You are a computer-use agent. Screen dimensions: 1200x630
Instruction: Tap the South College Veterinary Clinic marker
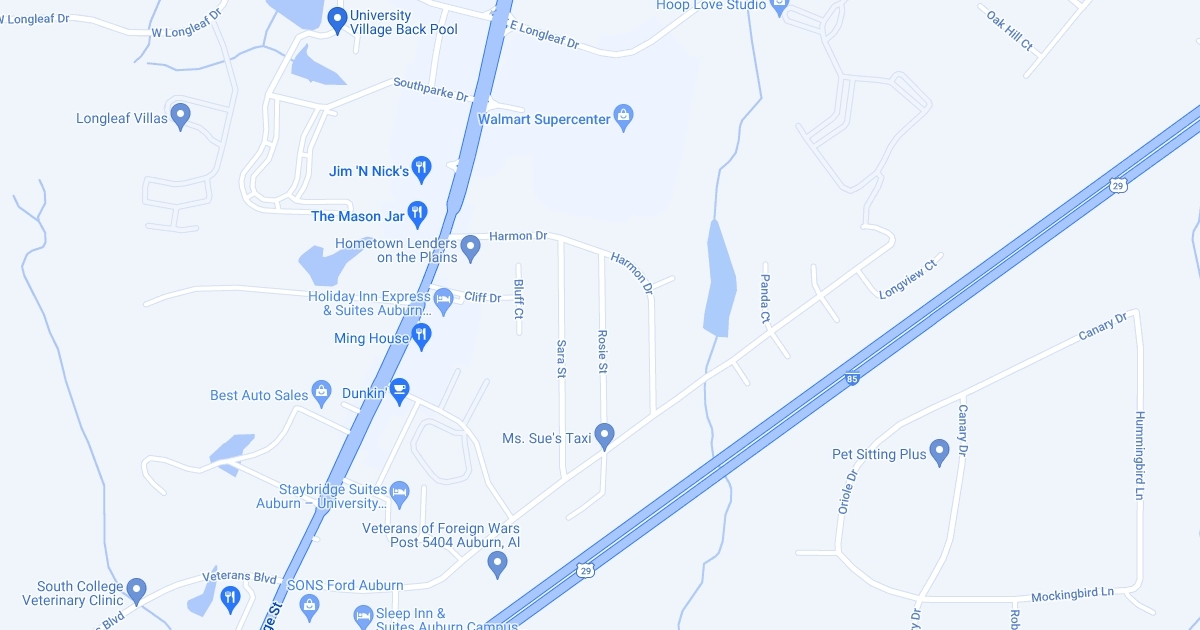[137, 590]
